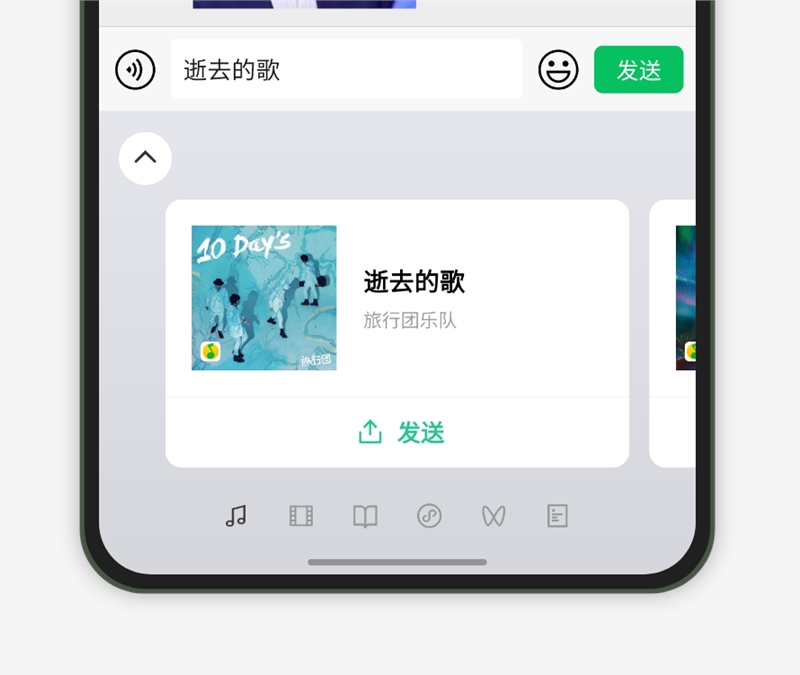Open the emoji picker
This screenshot has height=675, width=800.
pos(558,70)
